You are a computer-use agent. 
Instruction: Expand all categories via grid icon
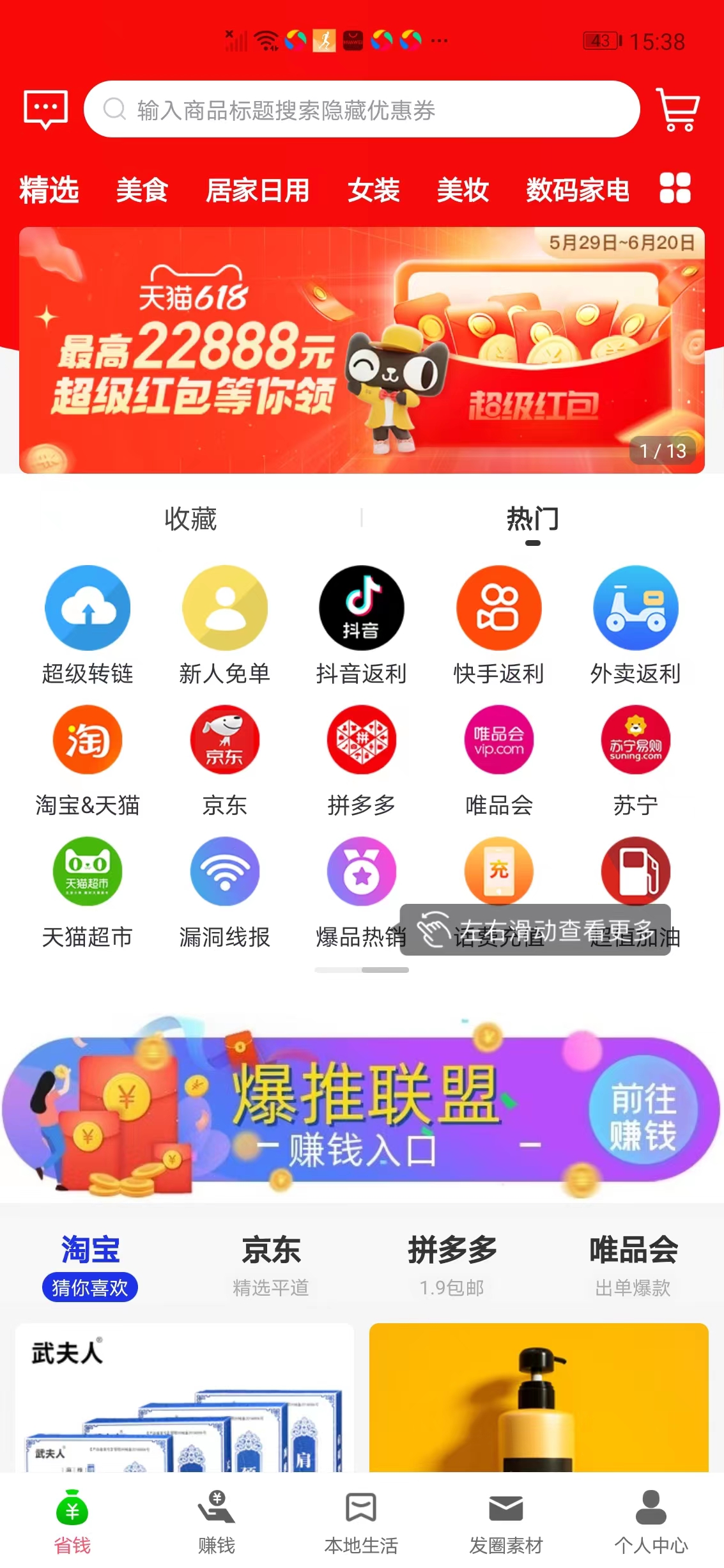(x=675, y=190)
